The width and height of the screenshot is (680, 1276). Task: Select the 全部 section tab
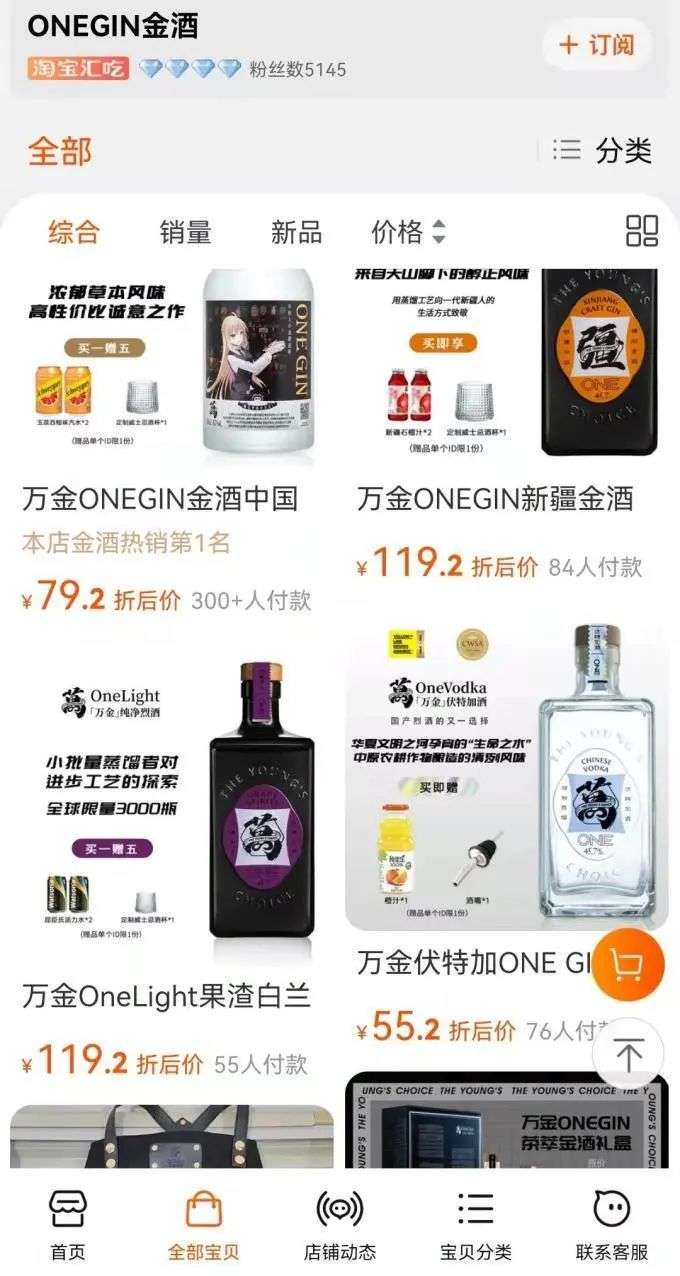pyautogui.click(x=60, y=151)
